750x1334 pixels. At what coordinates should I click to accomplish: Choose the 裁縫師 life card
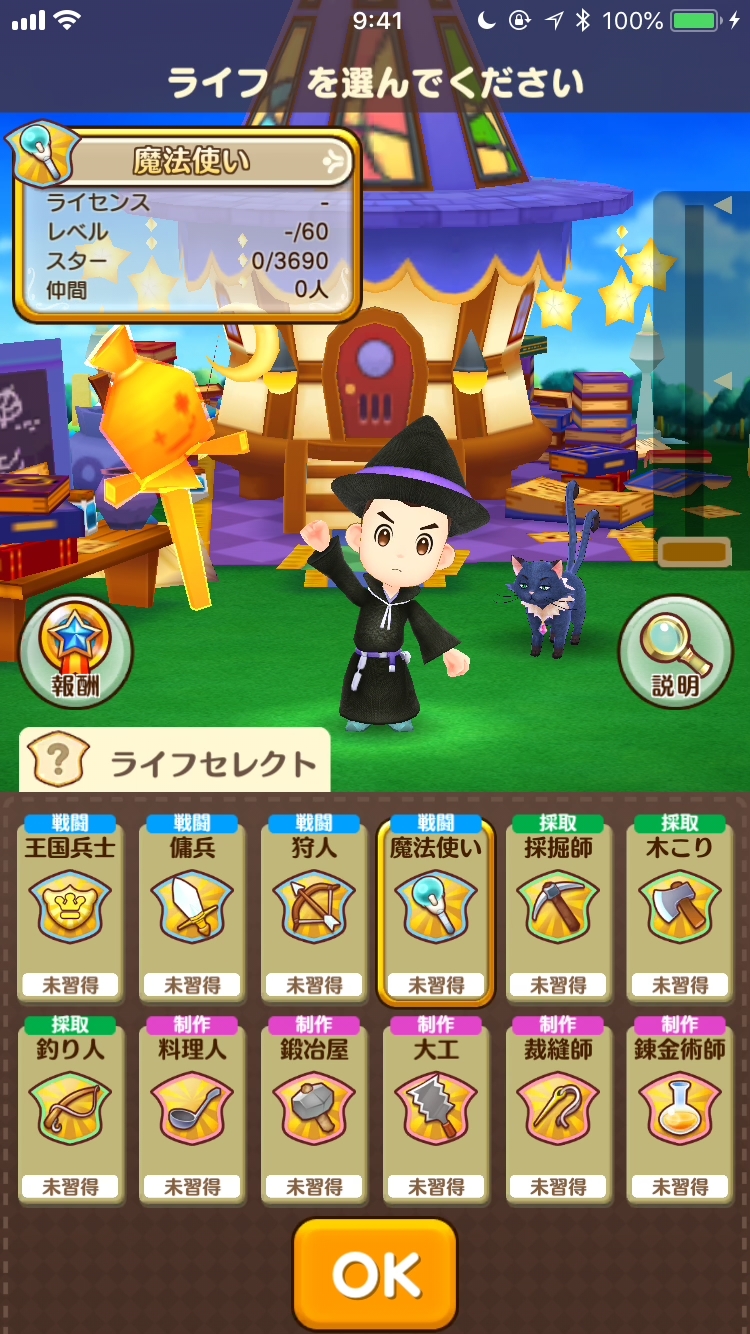(x=558, y=1109)
